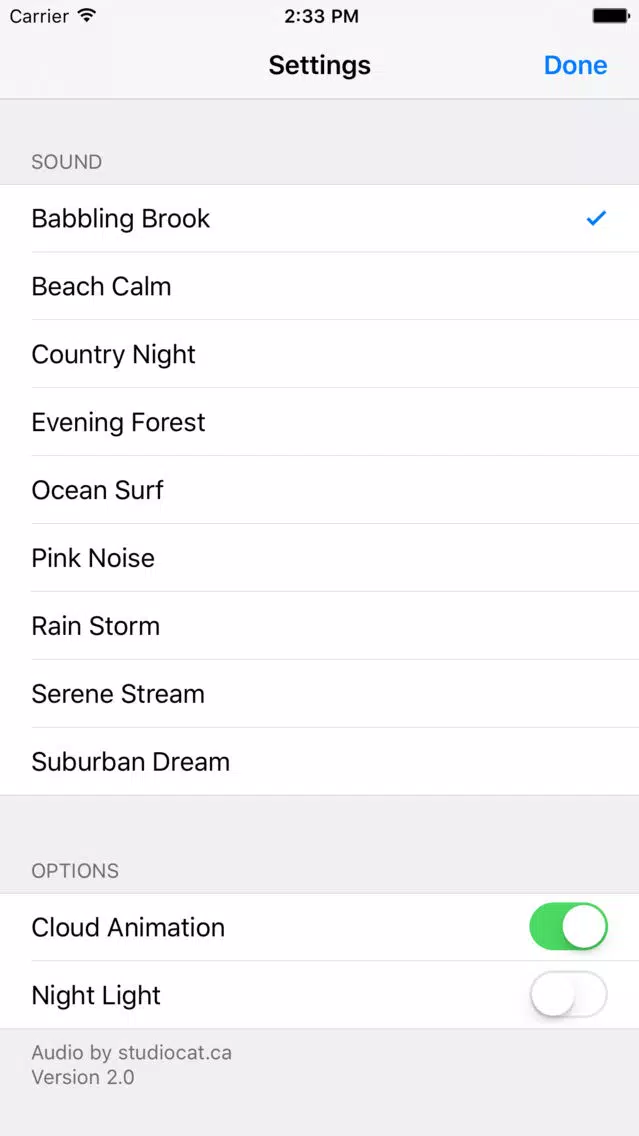Select Pink Noise from the list
Screen dimensions: 639x1136
tap(320, 558)
